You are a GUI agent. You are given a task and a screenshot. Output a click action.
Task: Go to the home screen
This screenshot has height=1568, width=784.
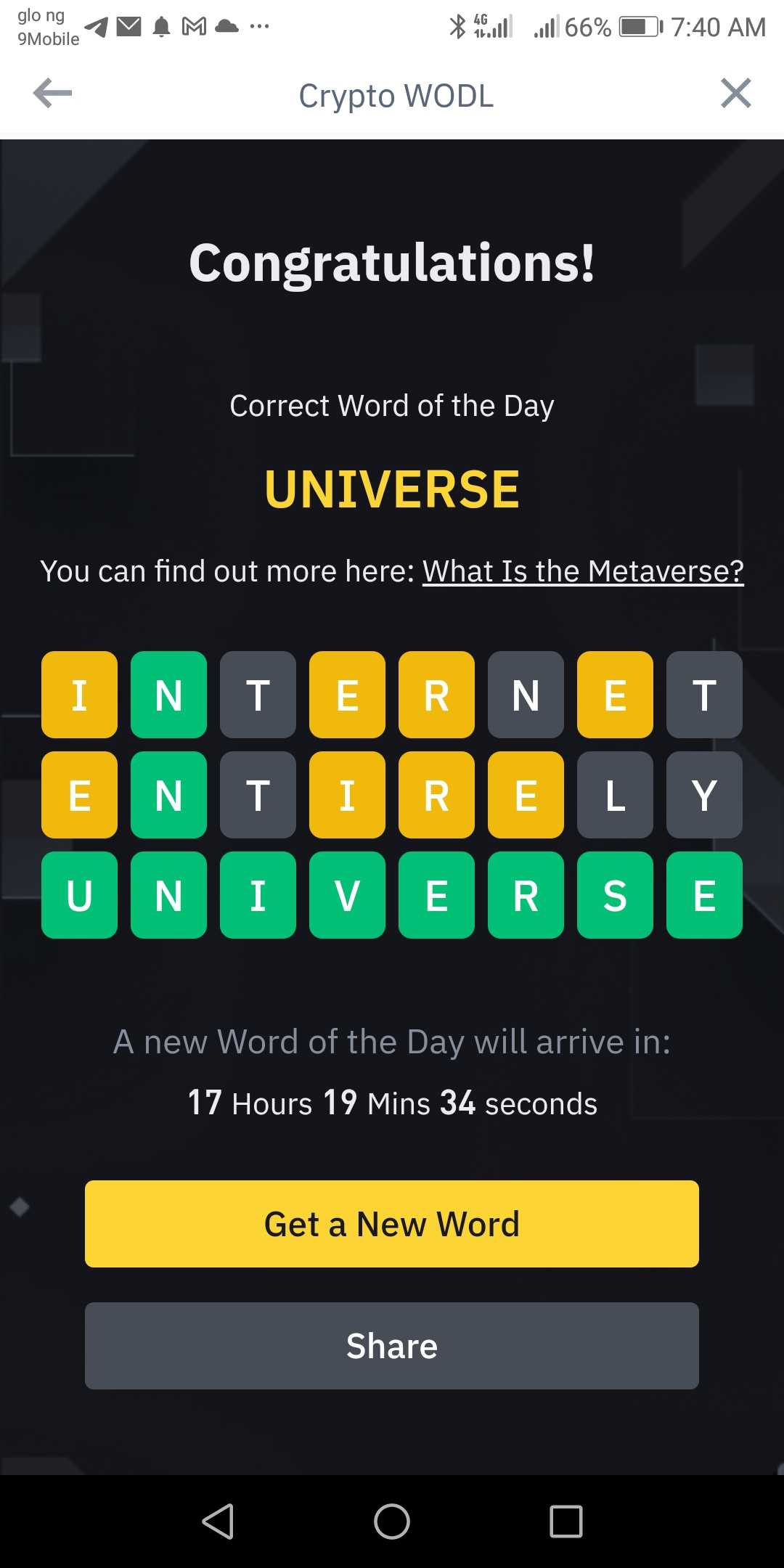pyautogui.click(x=392, y=1521)
